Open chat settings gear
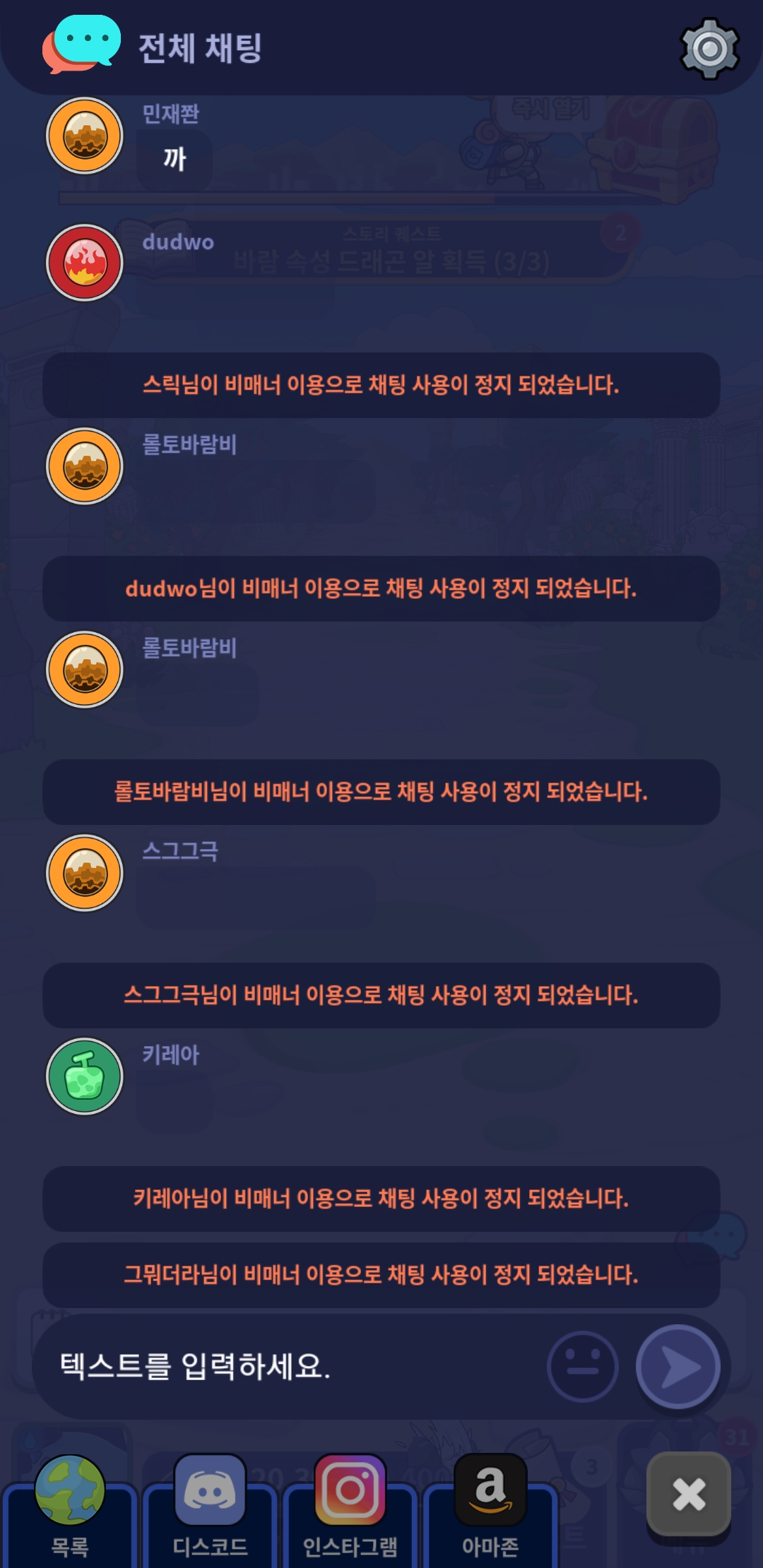The width and height of the screenshot is (763, 1568). tap(709, 49)
